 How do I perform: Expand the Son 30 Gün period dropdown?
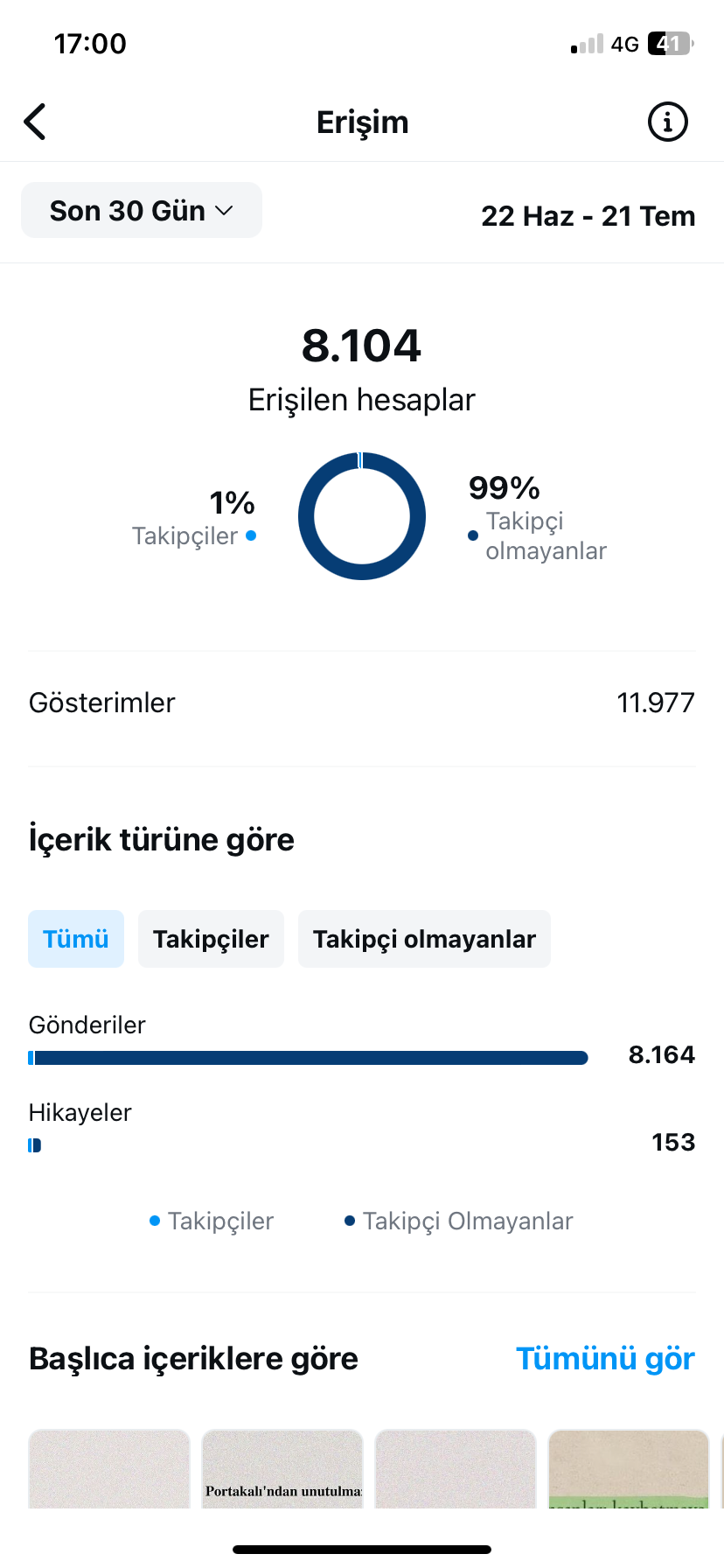[x=142, y=210]
